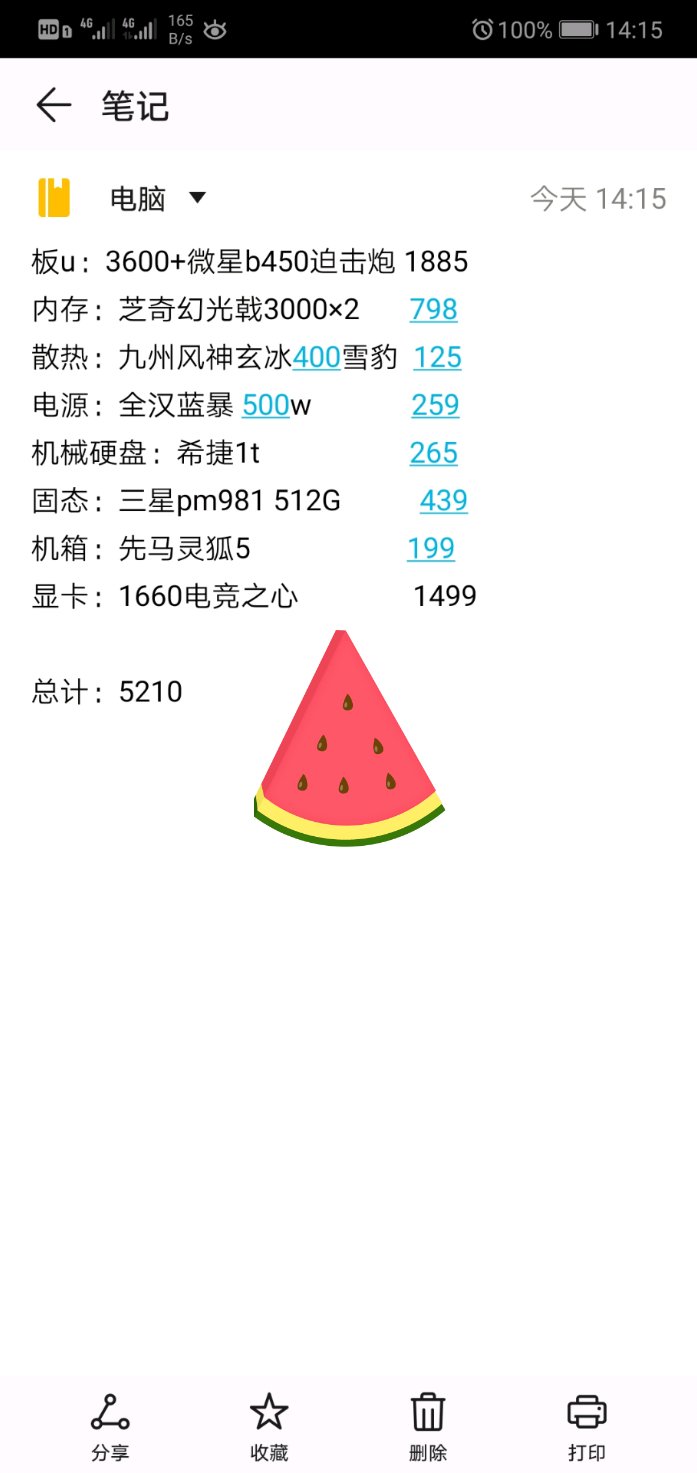Select the underlined 199 link
Viewport: 697px width, 1473px height.
(430, 548)
